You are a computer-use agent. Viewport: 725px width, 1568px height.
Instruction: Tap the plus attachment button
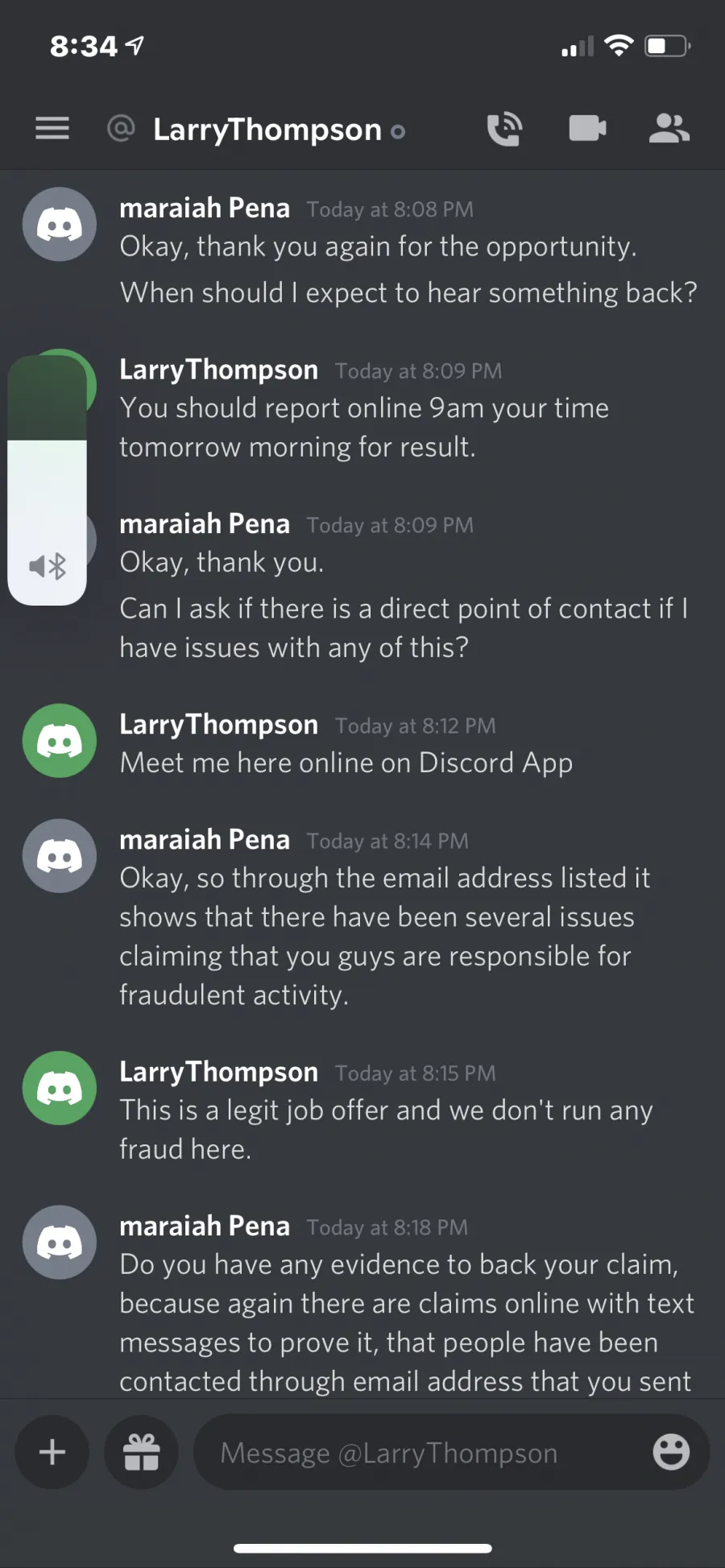pos(52,1452)
